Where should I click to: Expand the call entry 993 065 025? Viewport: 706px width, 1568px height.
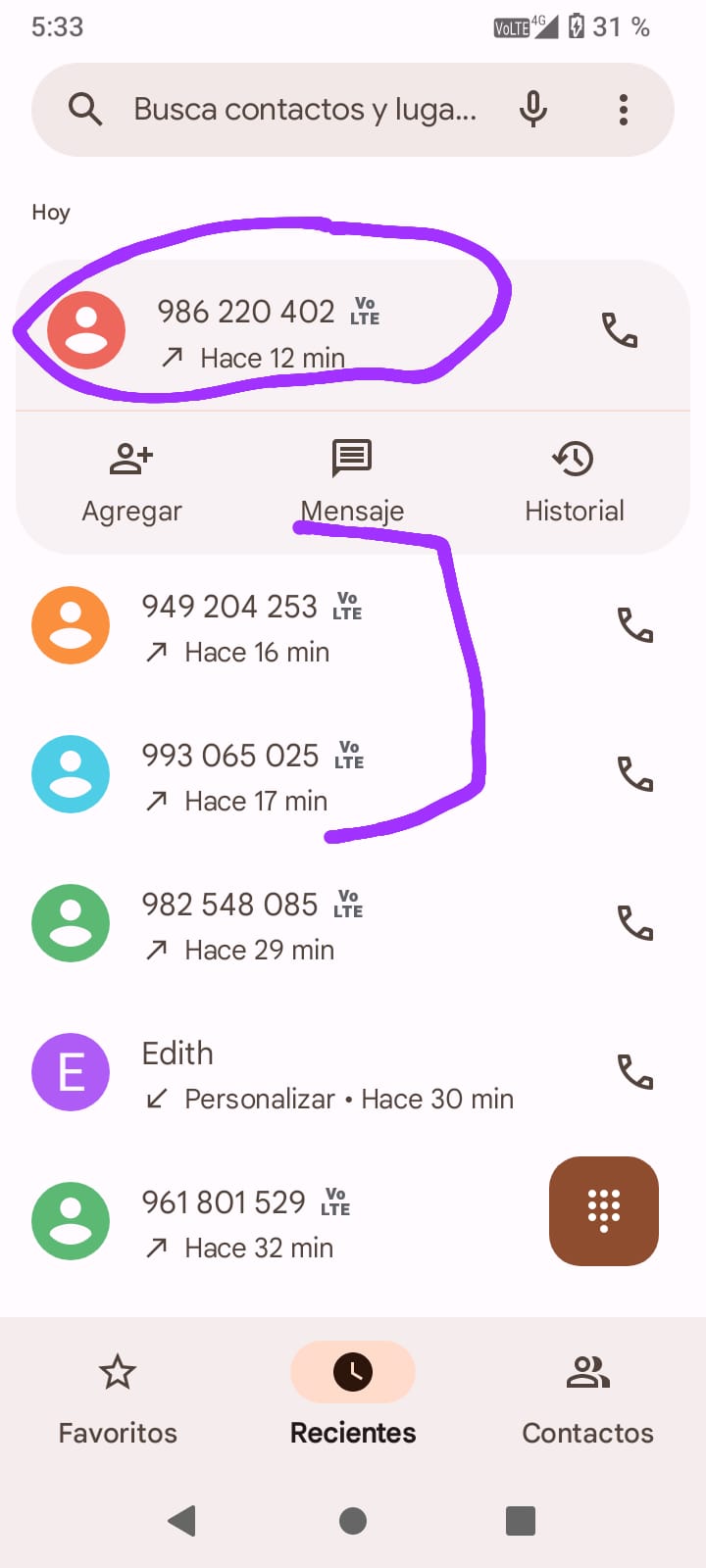[x=294, y=776]
